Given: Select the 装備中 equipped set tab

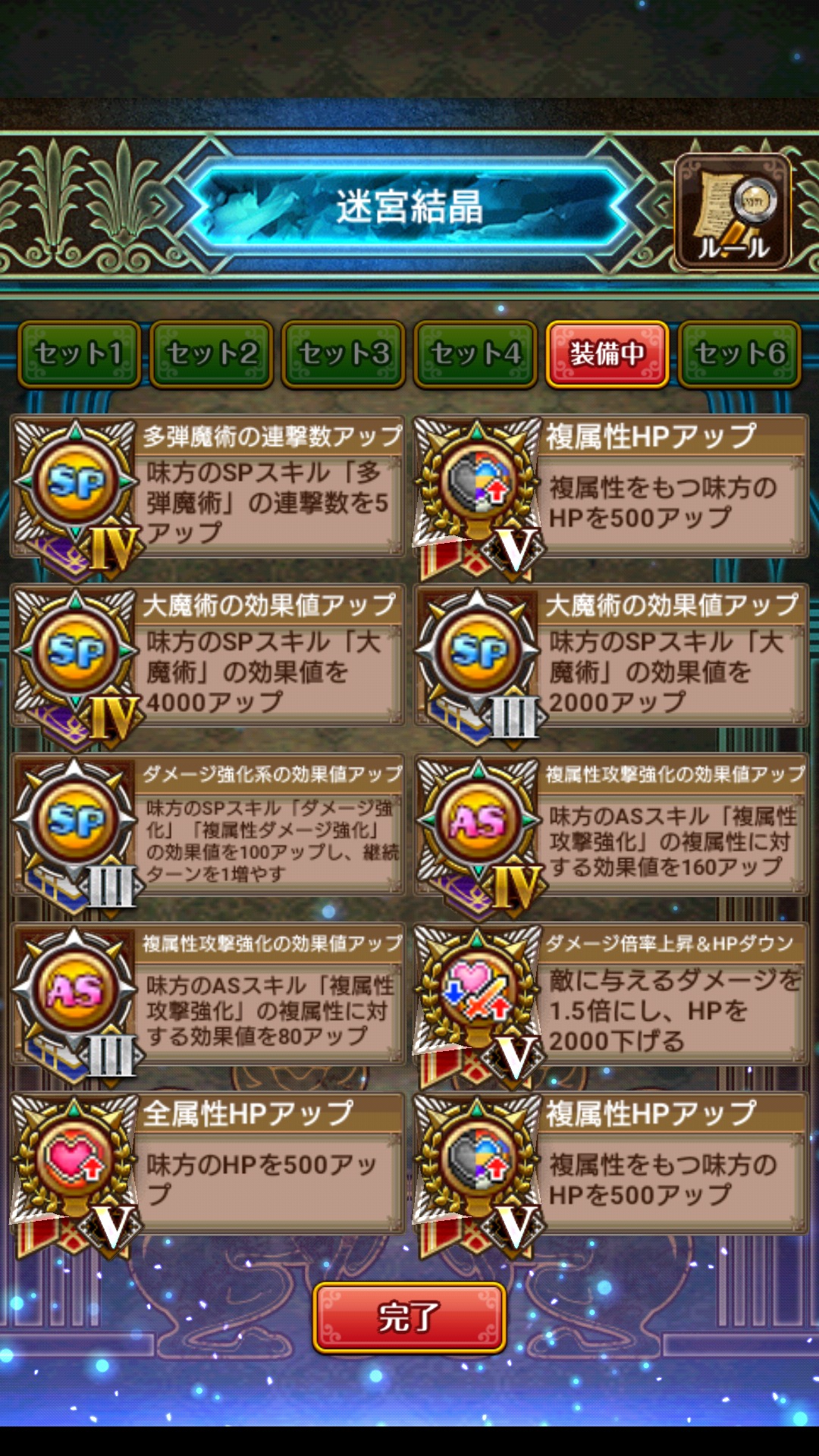Looking at the screenshot, I should point(607,353).
